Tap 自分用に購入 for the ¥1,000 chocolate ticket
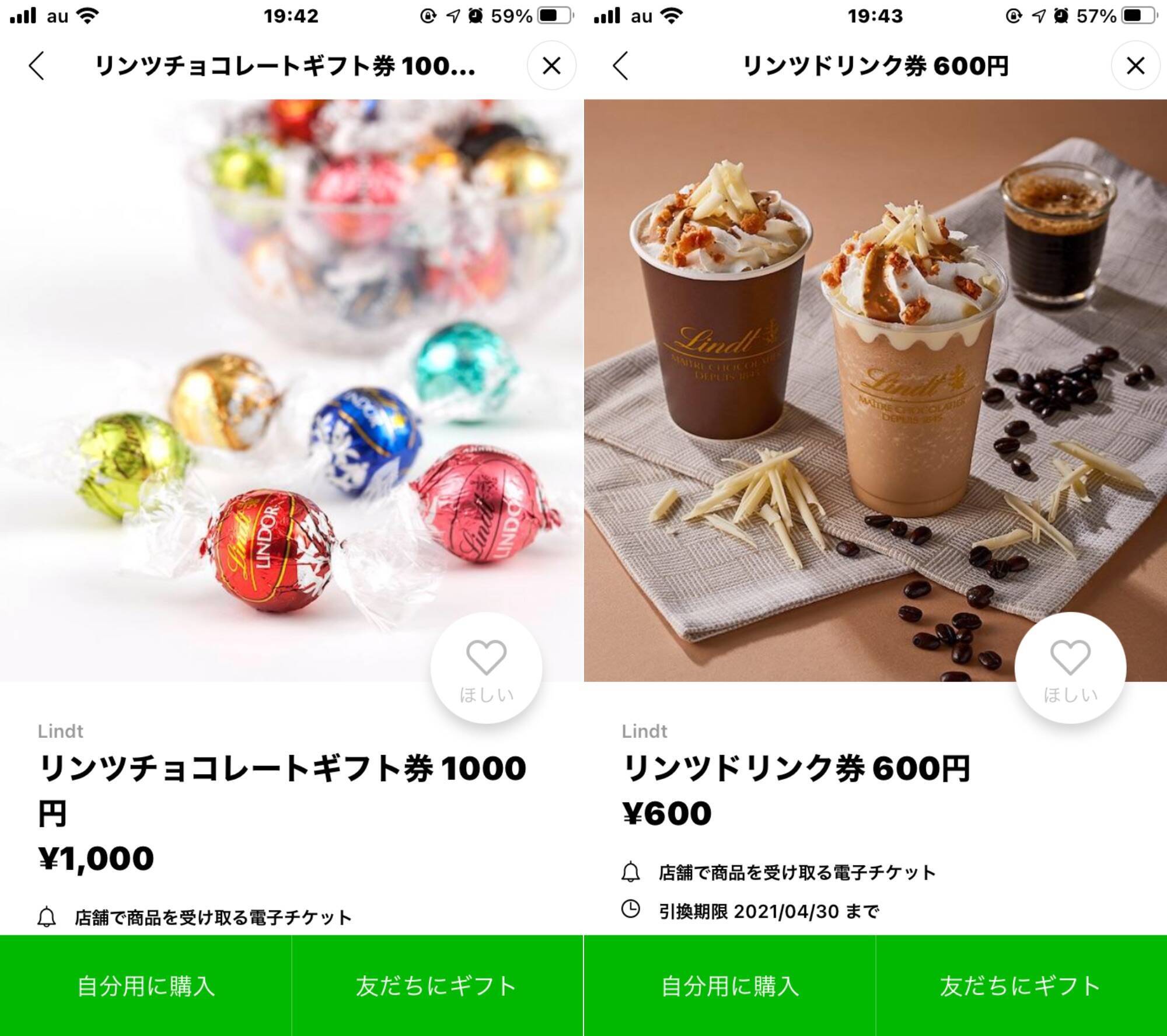The width and height of the screenshot is (1167, 1036). coord(146,986)
